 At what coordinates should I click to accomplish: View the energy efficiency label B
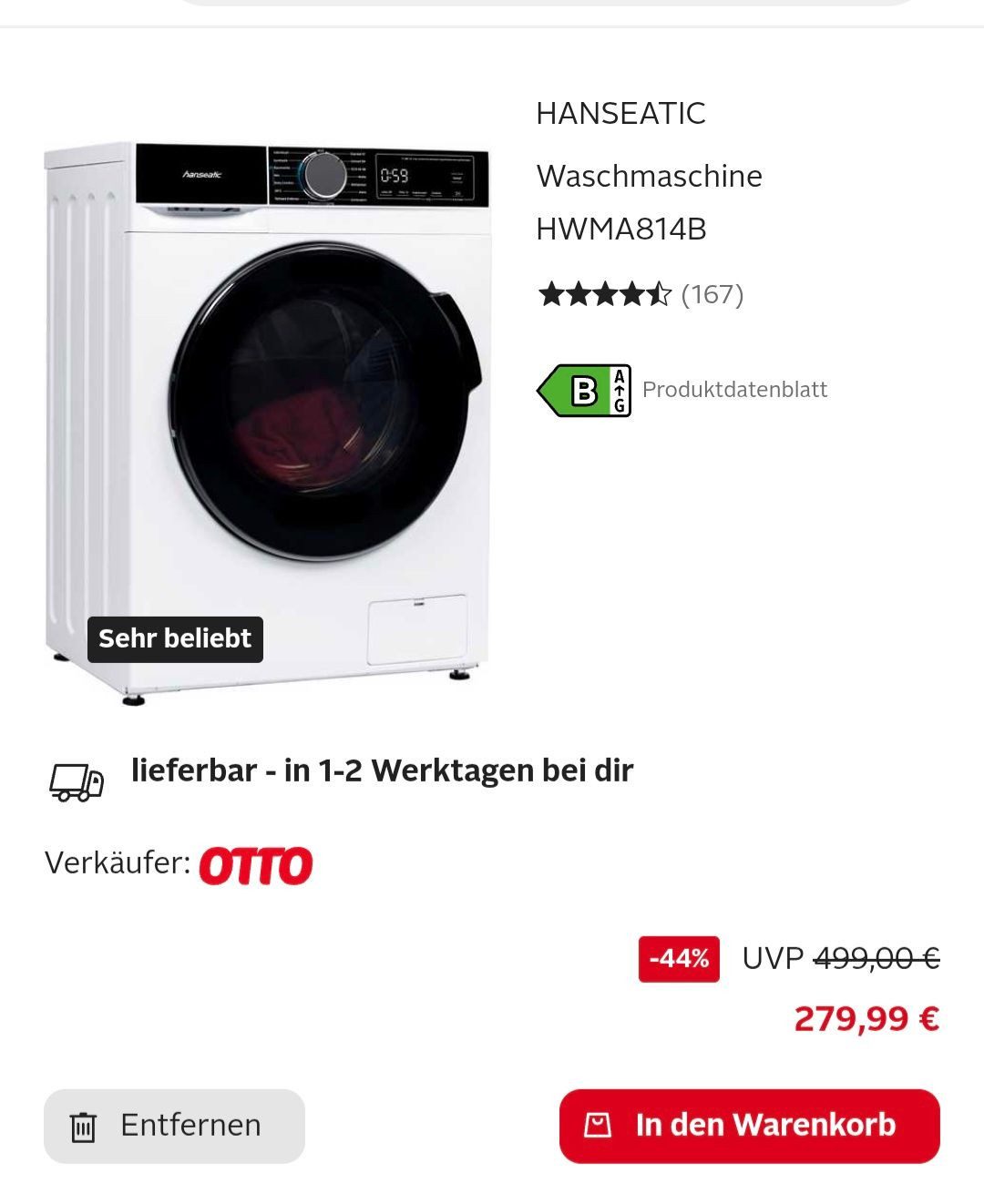click(584, 391)
